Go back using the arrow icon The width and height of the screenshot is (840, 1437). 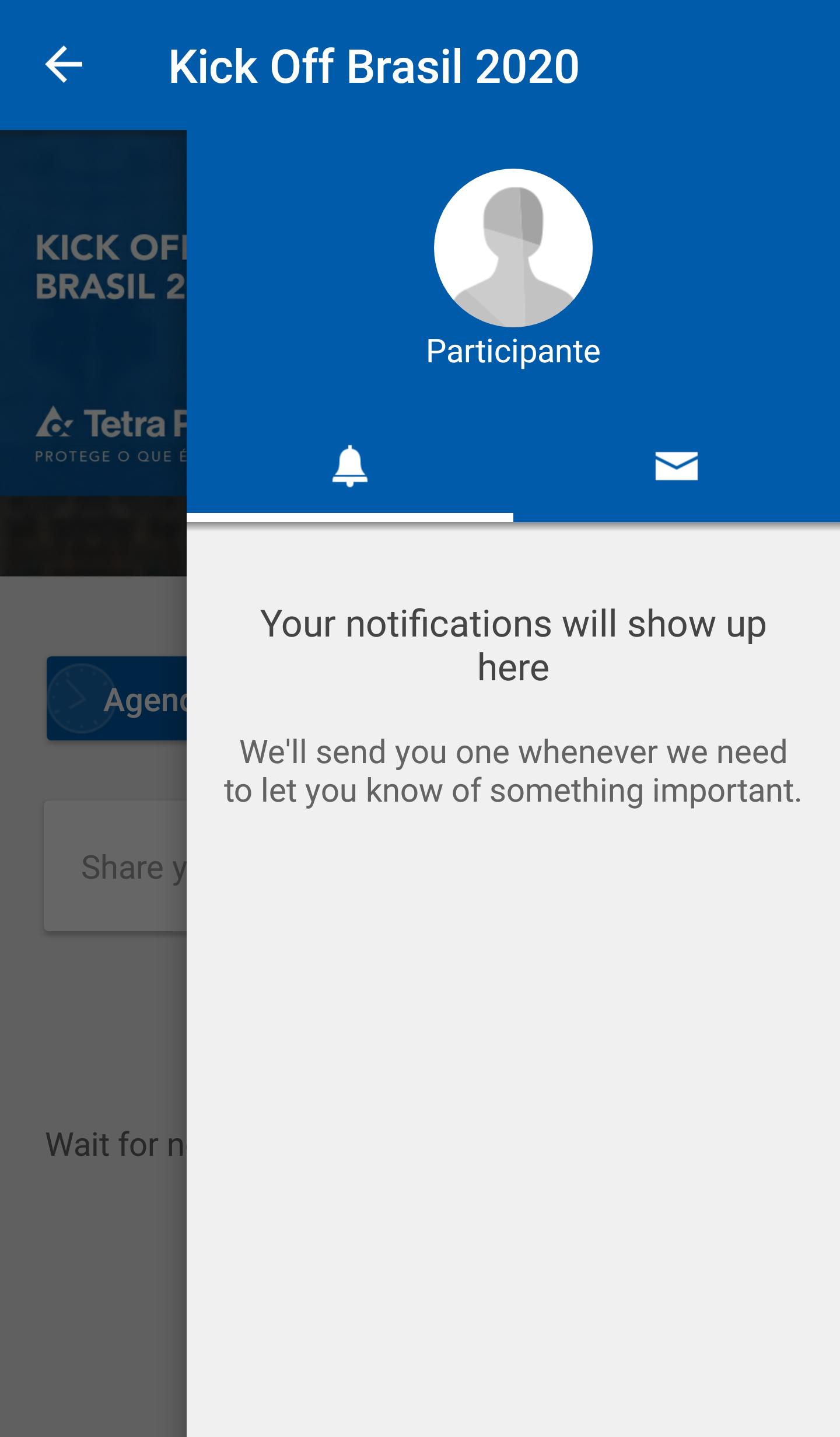(x=64, y=64)
